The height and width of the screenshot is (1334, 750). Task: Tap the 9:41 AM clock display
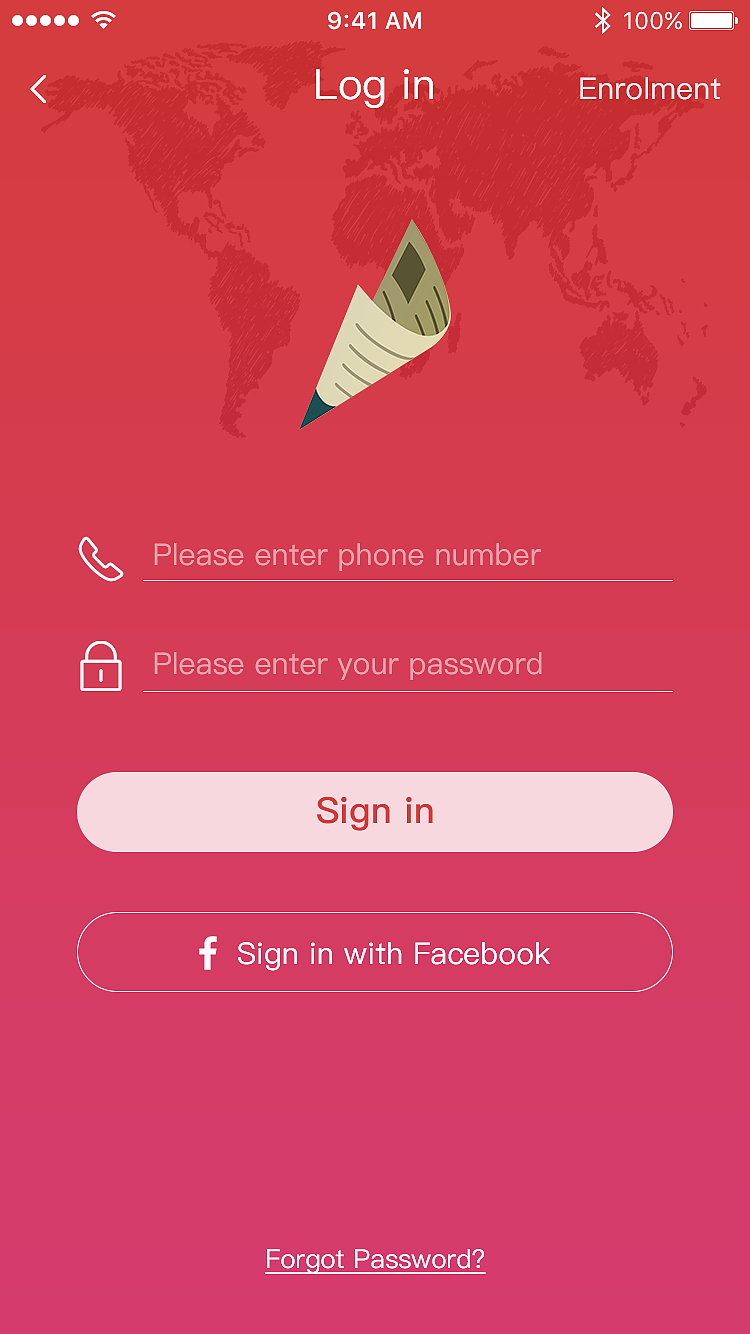tap(374, 19)
